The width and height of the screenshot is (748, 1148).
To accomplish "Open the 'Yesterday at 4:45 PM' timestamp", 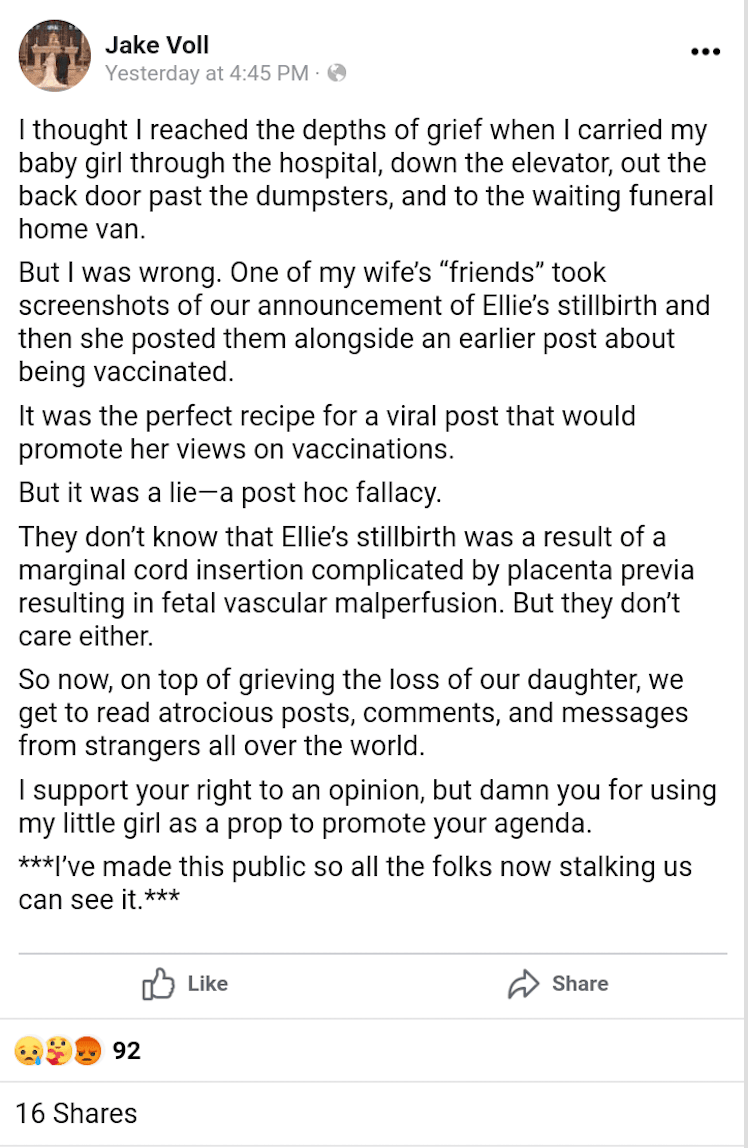I will click(x=206, y=73).
